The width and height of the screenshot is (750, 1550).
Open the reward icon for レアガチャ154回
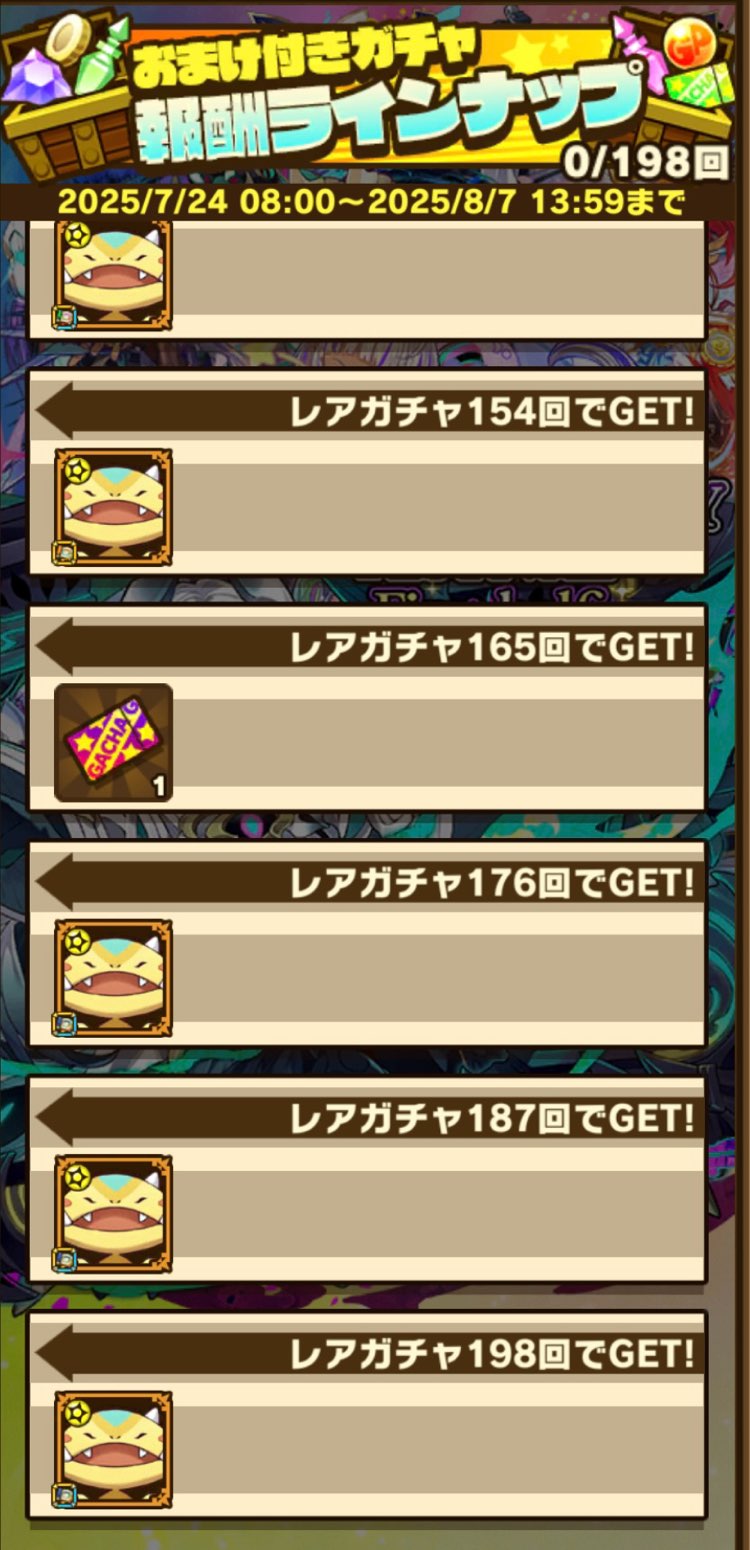coord(113,507)
